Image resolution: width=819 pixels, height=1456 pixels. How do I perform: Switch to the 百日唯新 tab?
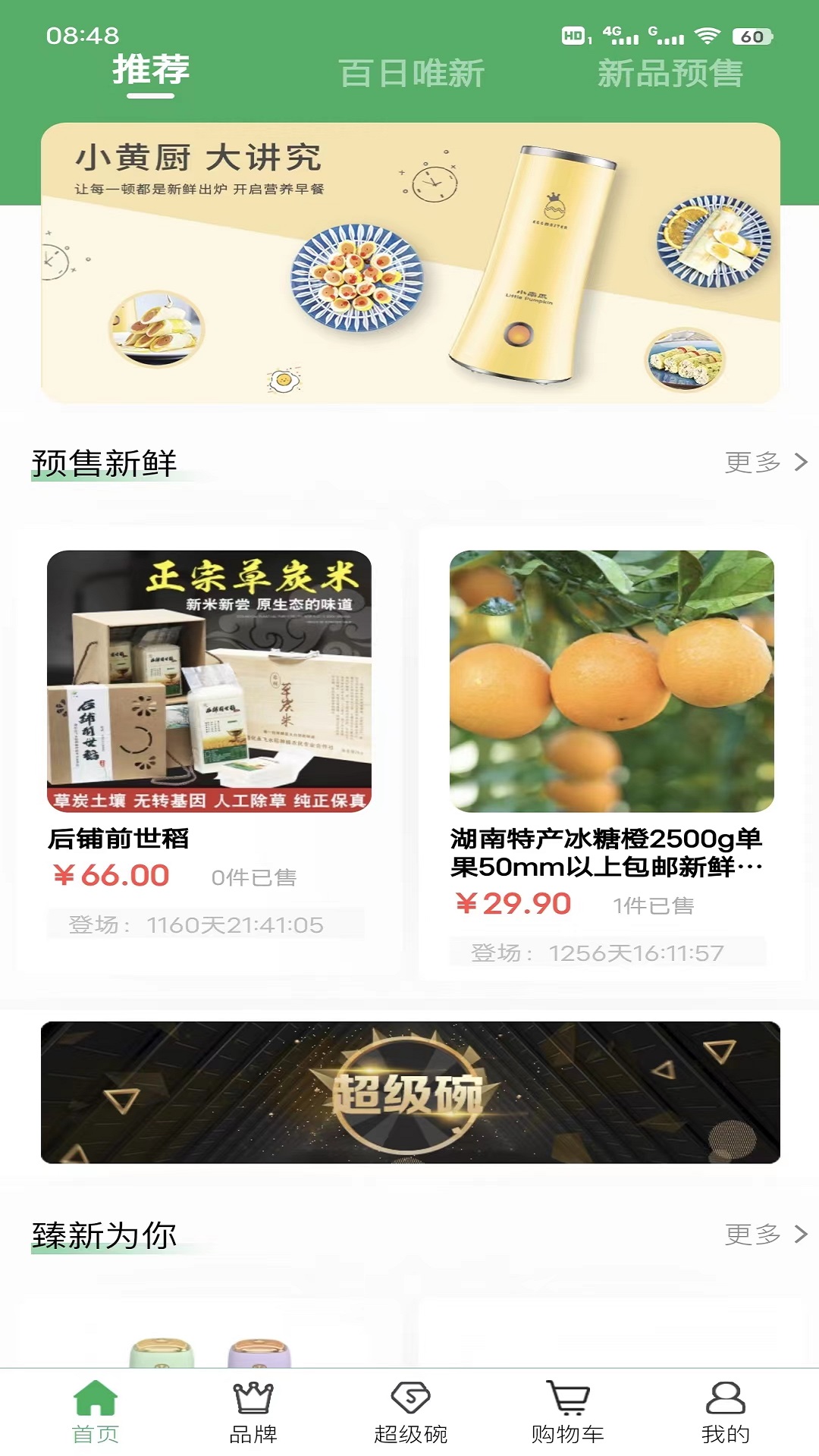[x=411, y=74]
